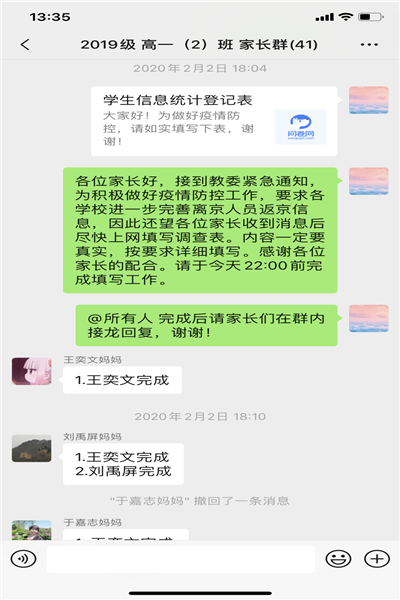This screenshot has height=600, width=400.
Task: Tap the message text field
Action: pos(181,559)
